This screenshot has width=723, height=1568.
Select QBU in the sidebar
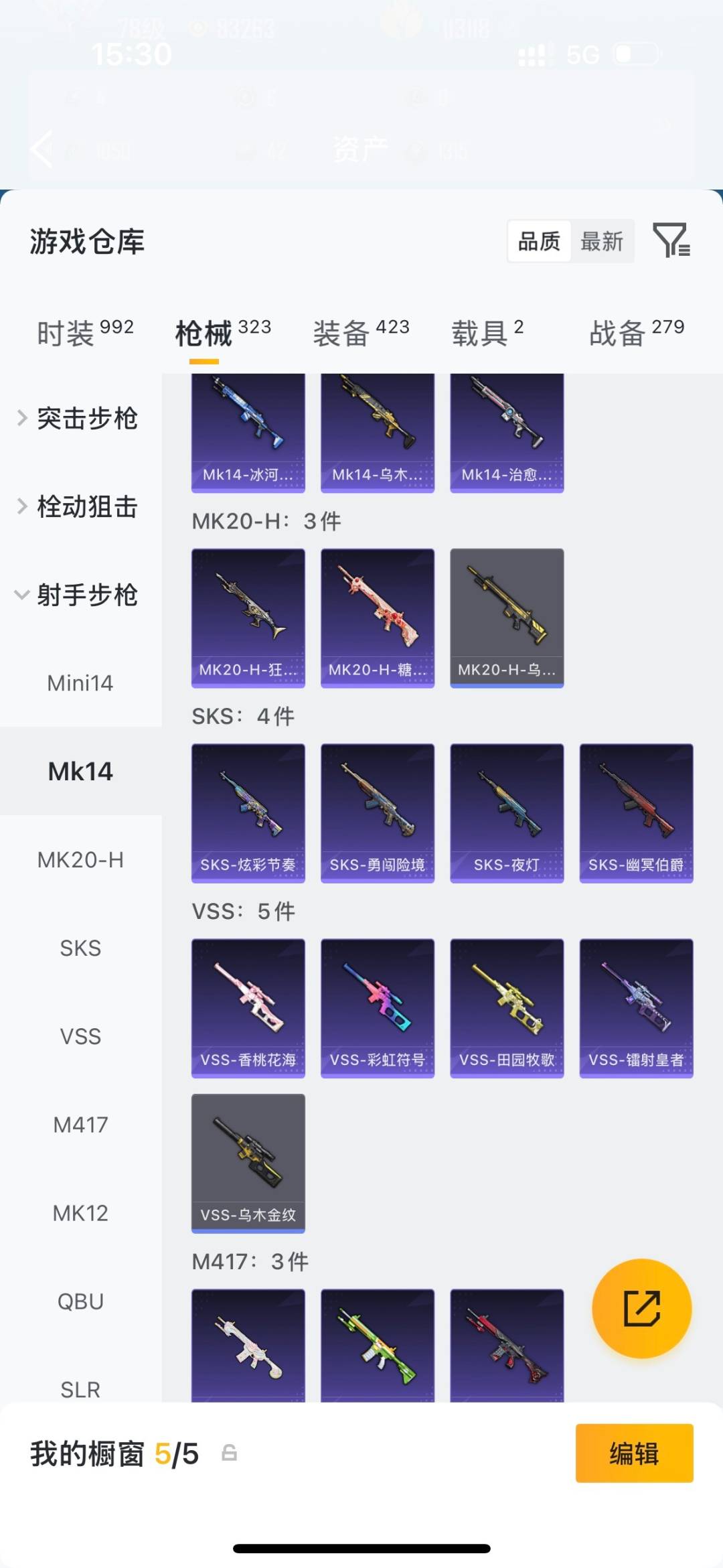pos(80,1301)
